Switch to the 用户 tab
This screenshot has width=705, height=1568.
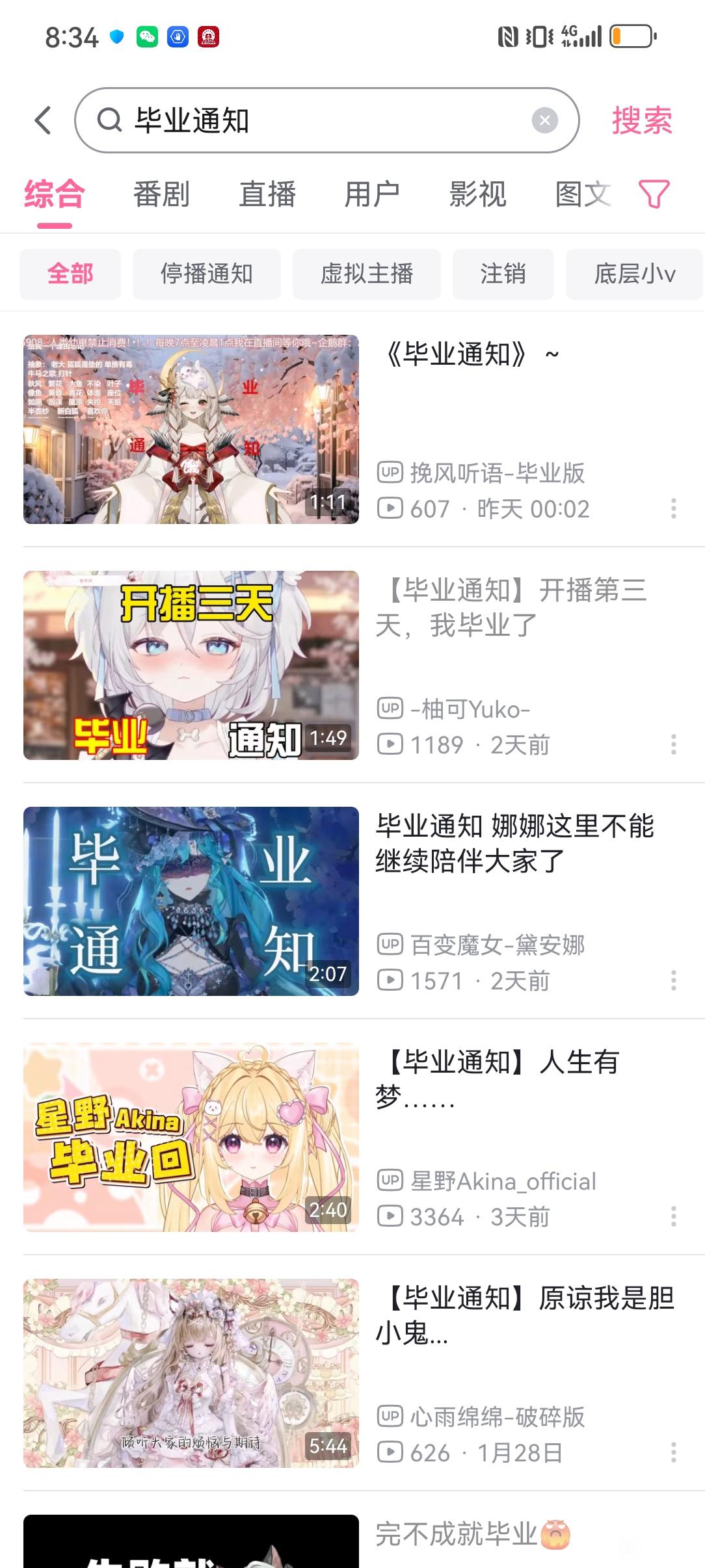pyautogui.click(x=372, y=194)
